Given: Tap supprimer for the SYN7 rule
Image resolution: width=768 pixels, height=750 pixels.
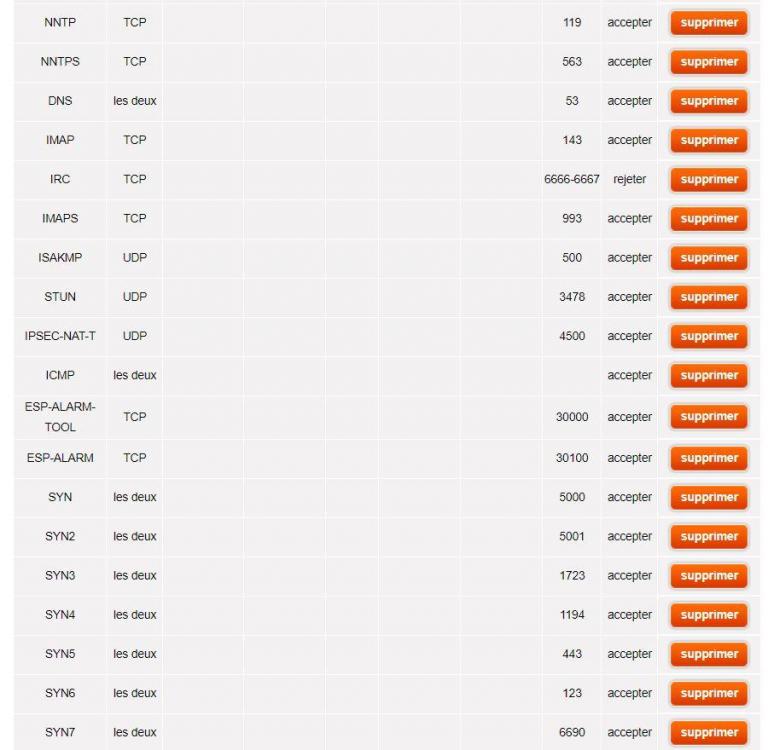Looking at the screenshot, I should pos(709,733).
